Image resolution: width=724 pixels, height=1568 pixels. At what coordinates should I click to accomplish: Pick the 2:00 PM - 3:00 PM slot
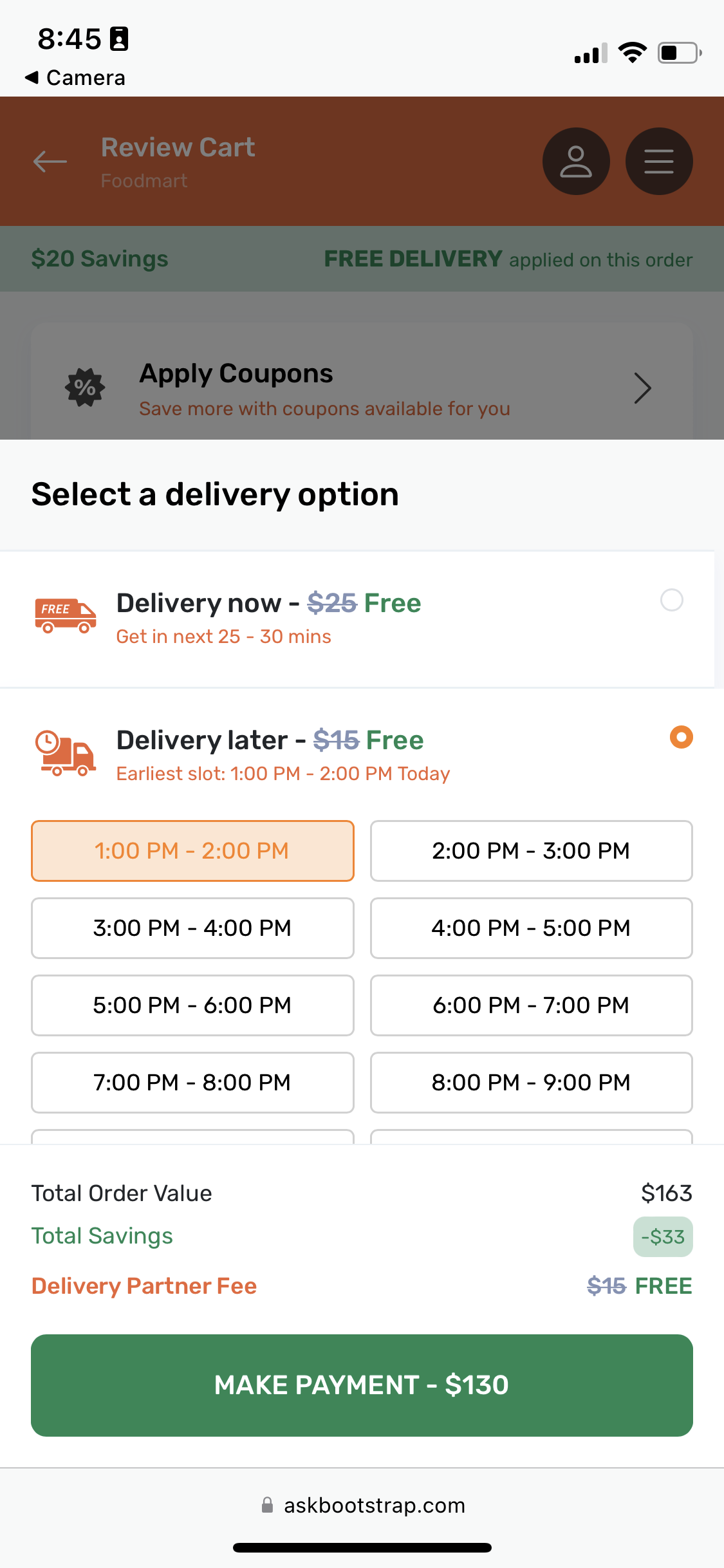531,851
